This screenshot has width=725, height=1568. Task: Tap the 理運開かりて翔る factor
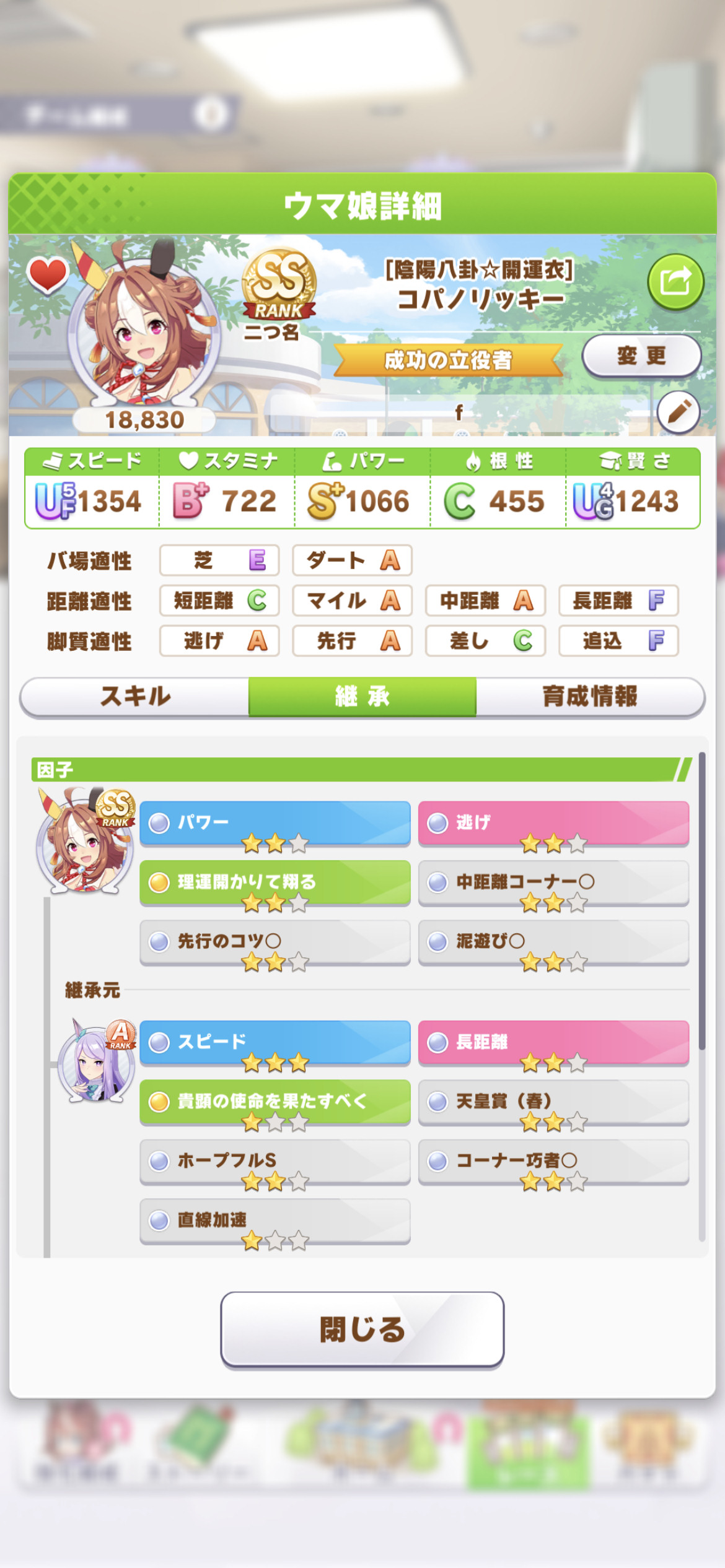point(275,882)
